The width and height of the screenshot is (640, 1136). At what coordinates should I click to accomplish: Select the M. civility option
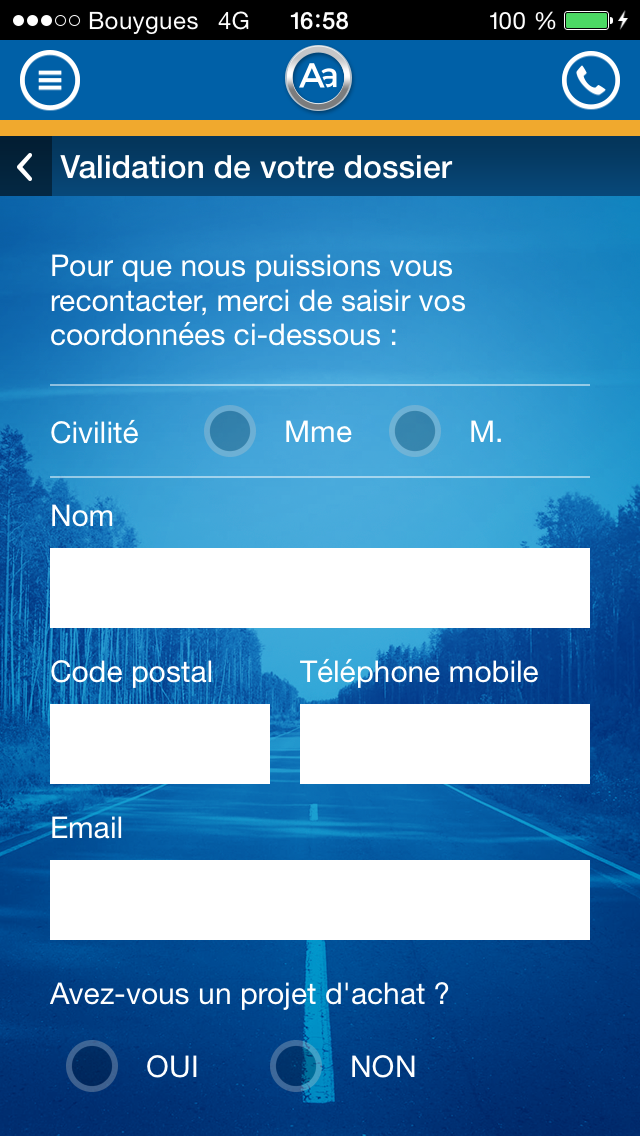[415, 431]
